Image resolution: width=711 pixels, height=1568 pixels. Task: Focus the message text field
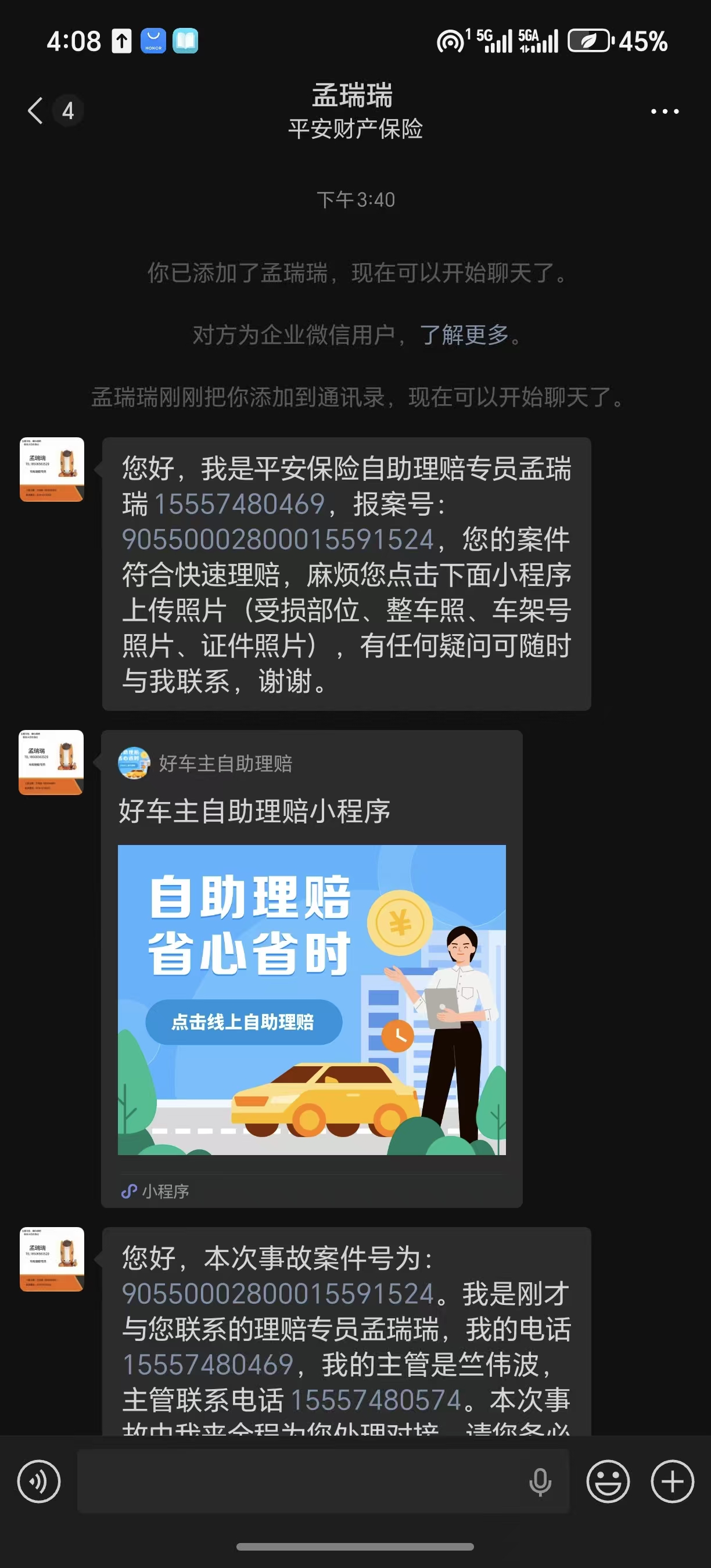coord(298,1481)
